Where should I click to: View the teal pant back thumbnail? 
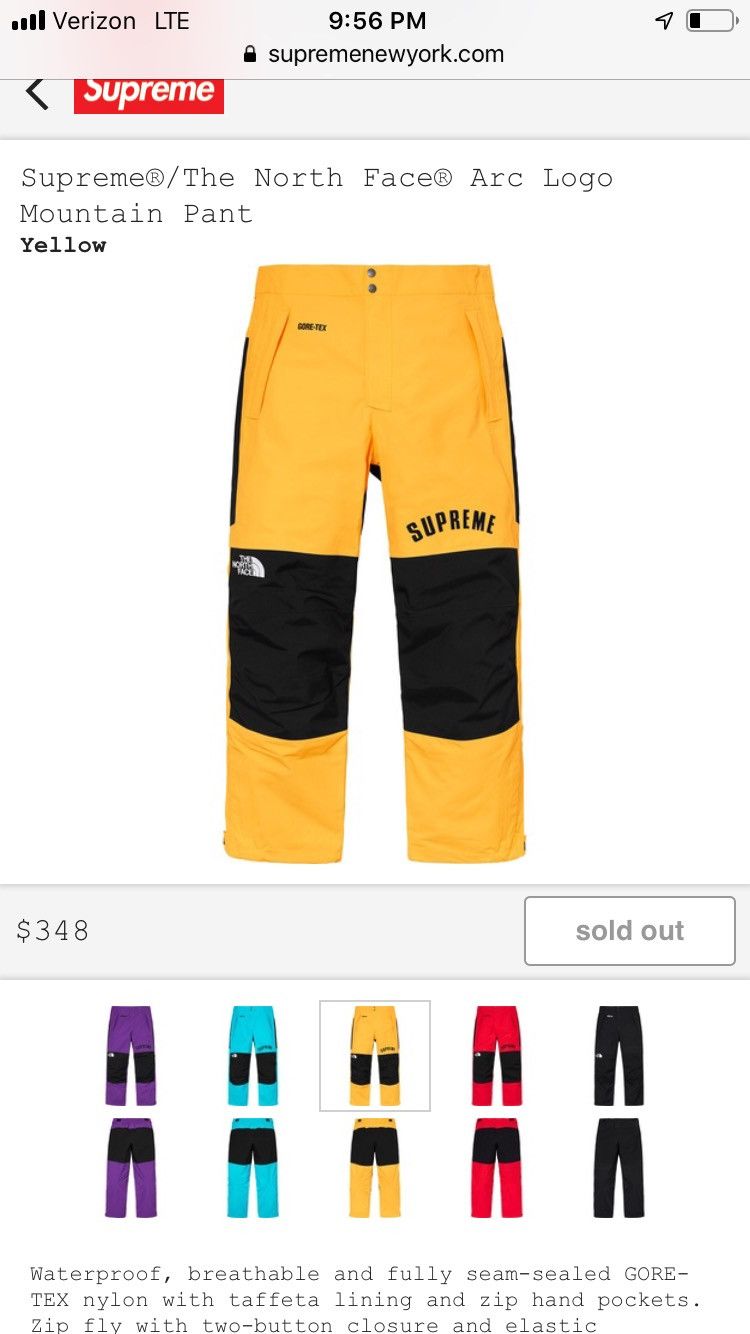point(252,1168)
